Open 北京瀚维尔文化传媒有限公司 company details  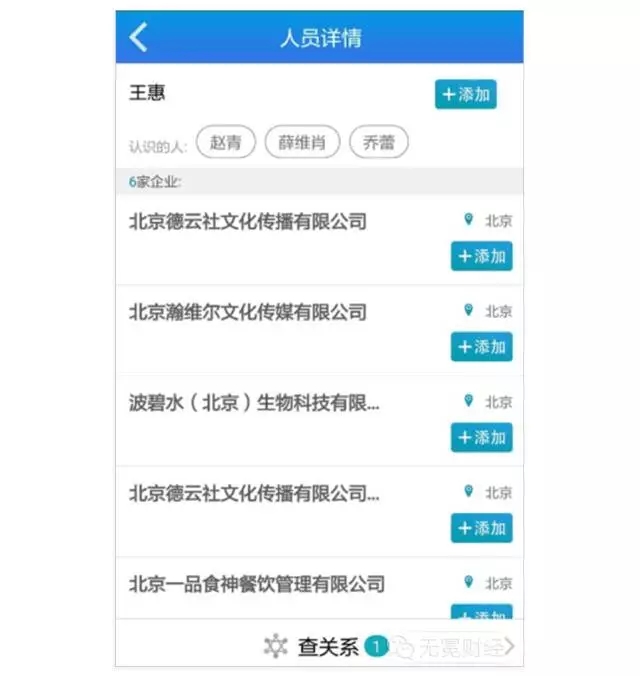pyautogui.click(x=248, y=312)
